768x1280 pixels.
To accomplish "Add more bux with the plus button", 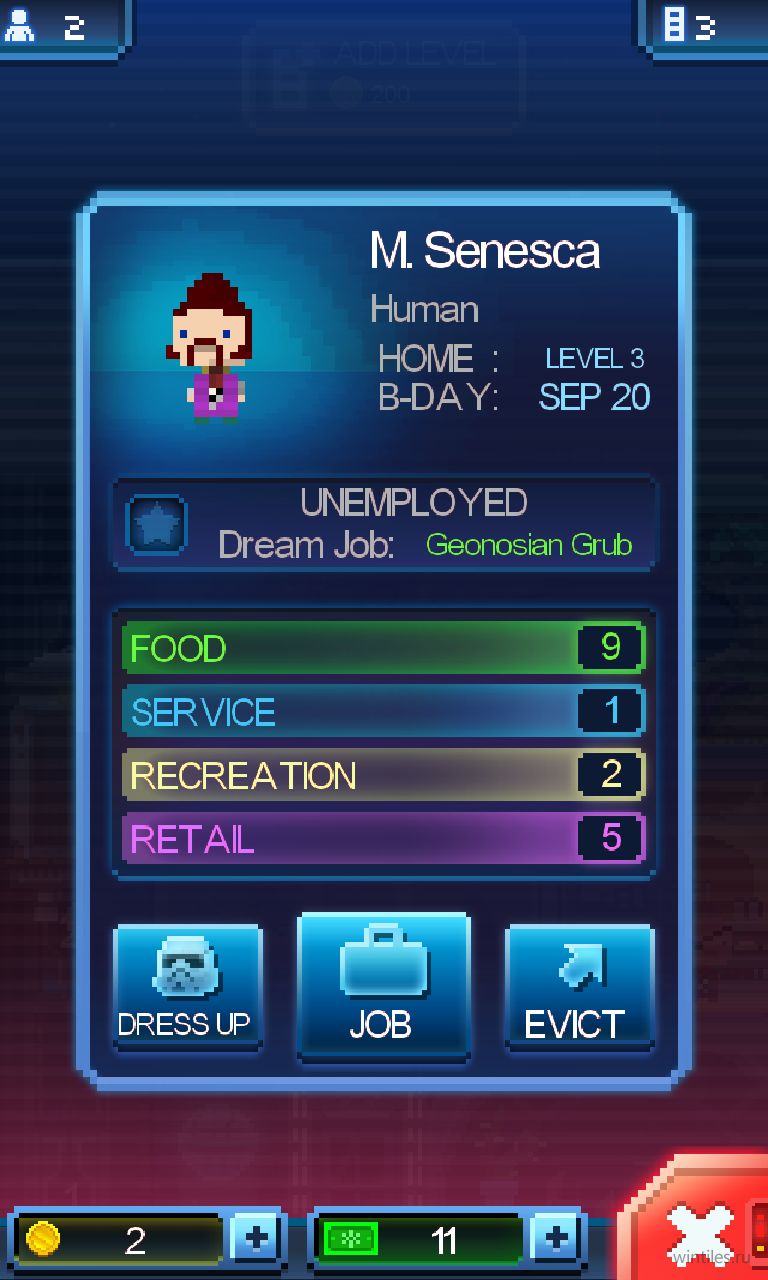I will [555, 1240].
